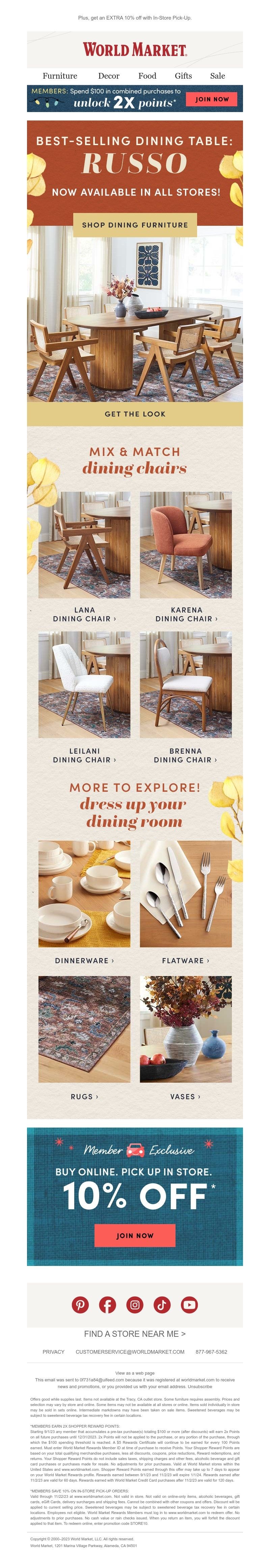Image resolution: width=270 pixels, height=1568 pixels.
Task: Open the Furniture category
Action: tap(60, 76)
